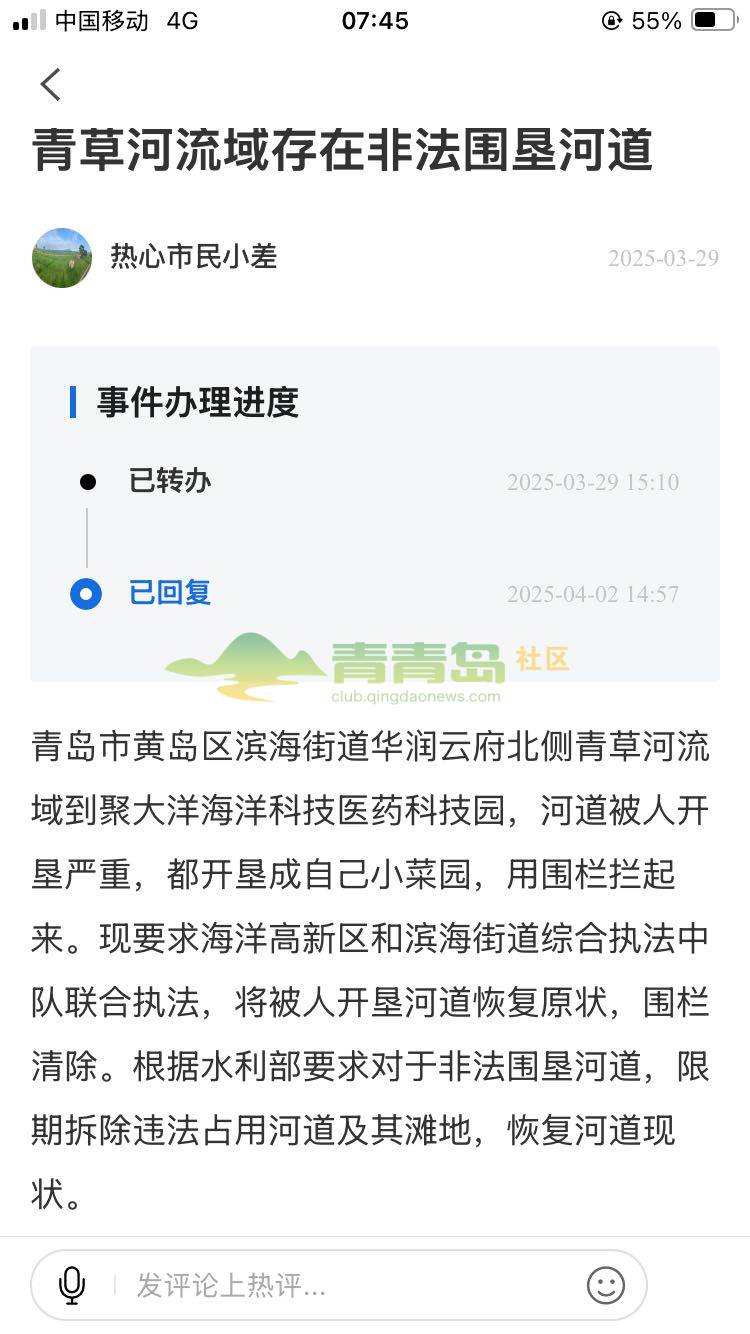Tap the 发评论上热评 comment field
The height and width of the screenshot is (1334, 750).
coord(340,1285)
